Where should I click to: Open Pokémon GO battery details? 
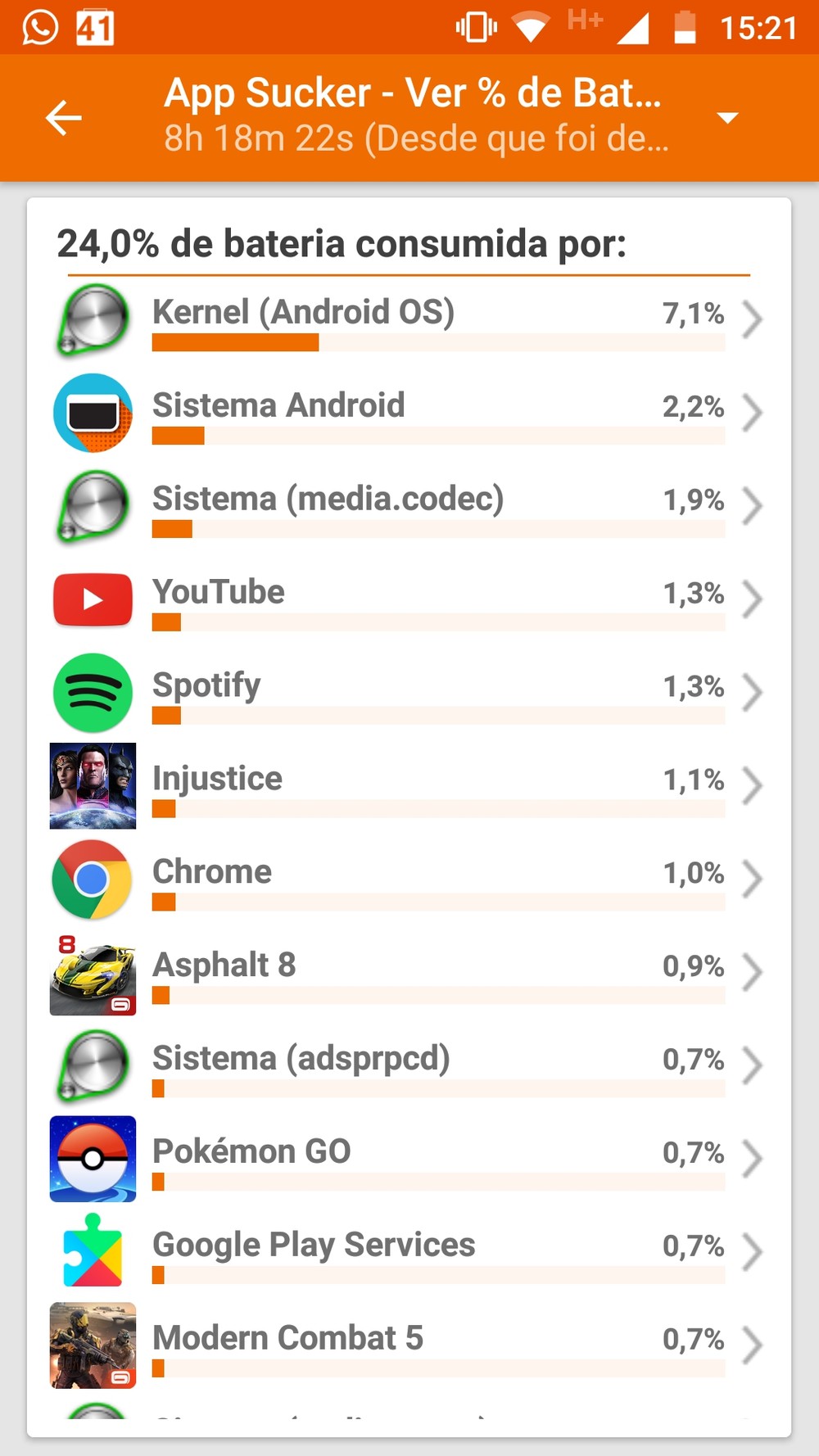tap(409, 1160)
